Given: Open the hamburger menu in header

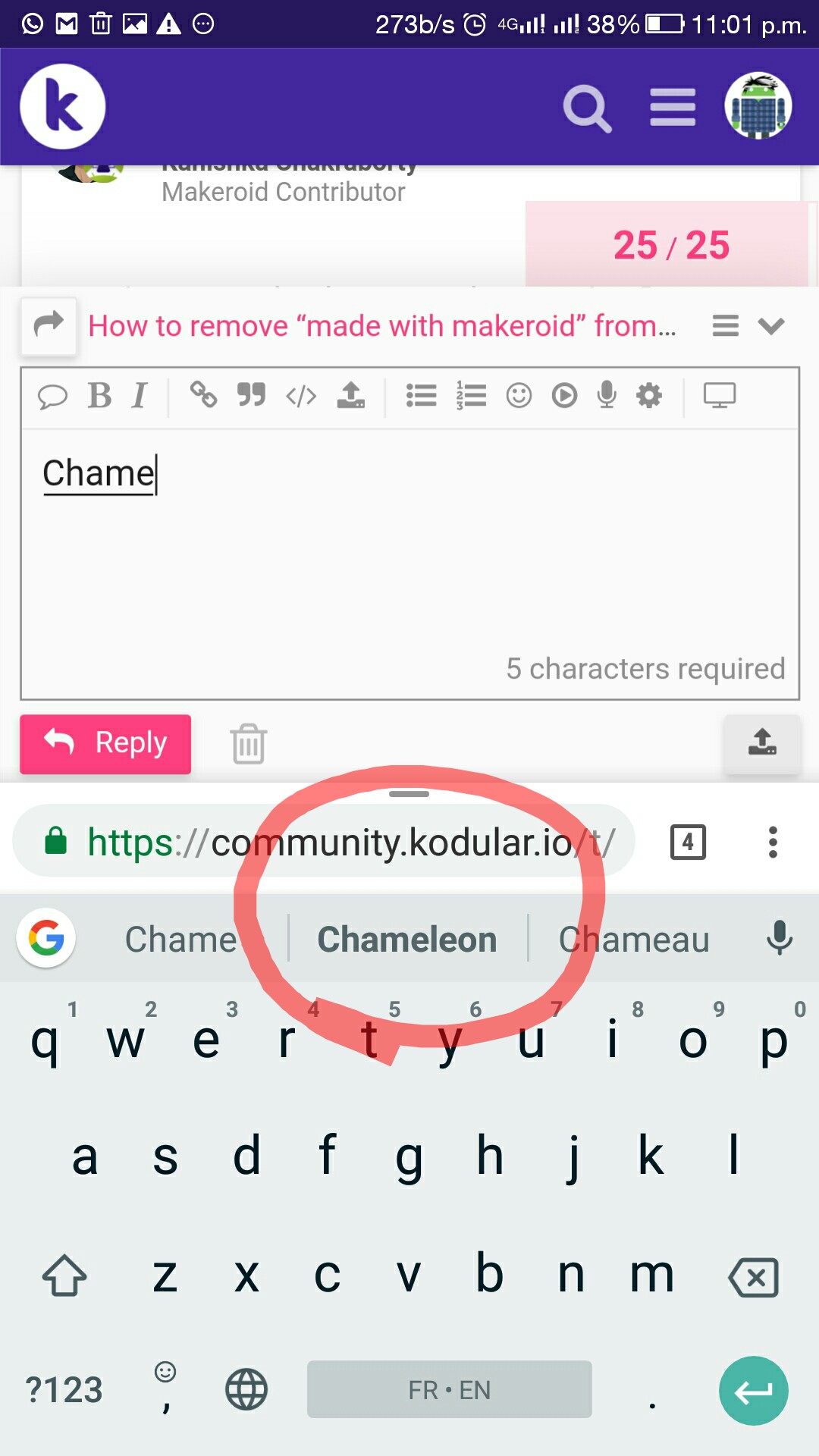Looking at the screenshot, I should pos(673,107).
